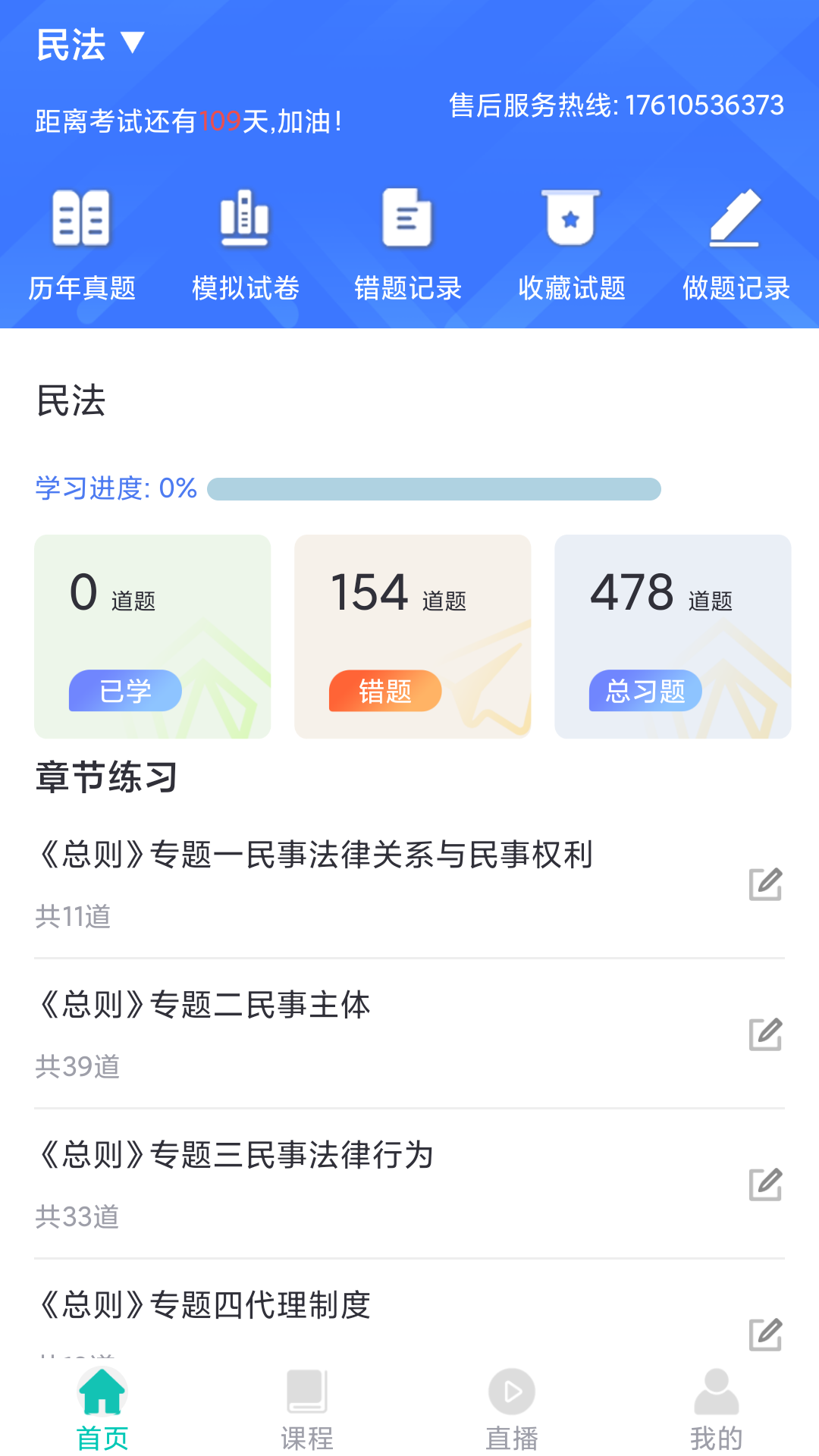This screenshot has height=1456, width=819.
Task: Click the pencil icon beside 专题二民事主体
Action: click(765, 1034)
